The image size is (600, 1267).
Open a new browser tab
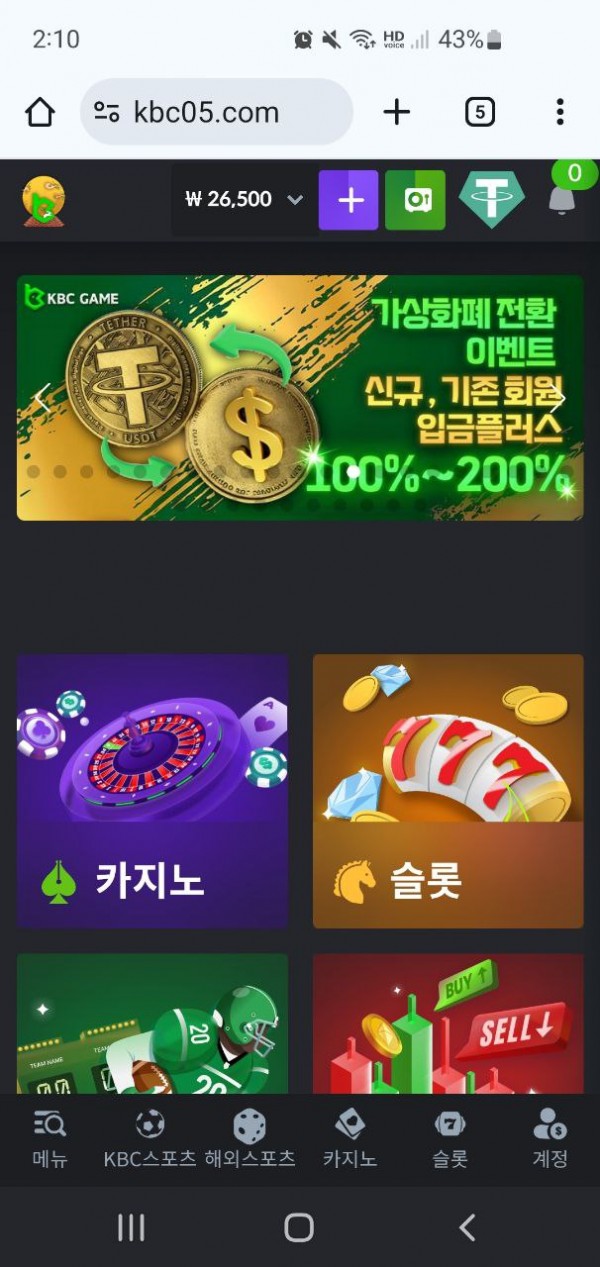tap(397, 112)
